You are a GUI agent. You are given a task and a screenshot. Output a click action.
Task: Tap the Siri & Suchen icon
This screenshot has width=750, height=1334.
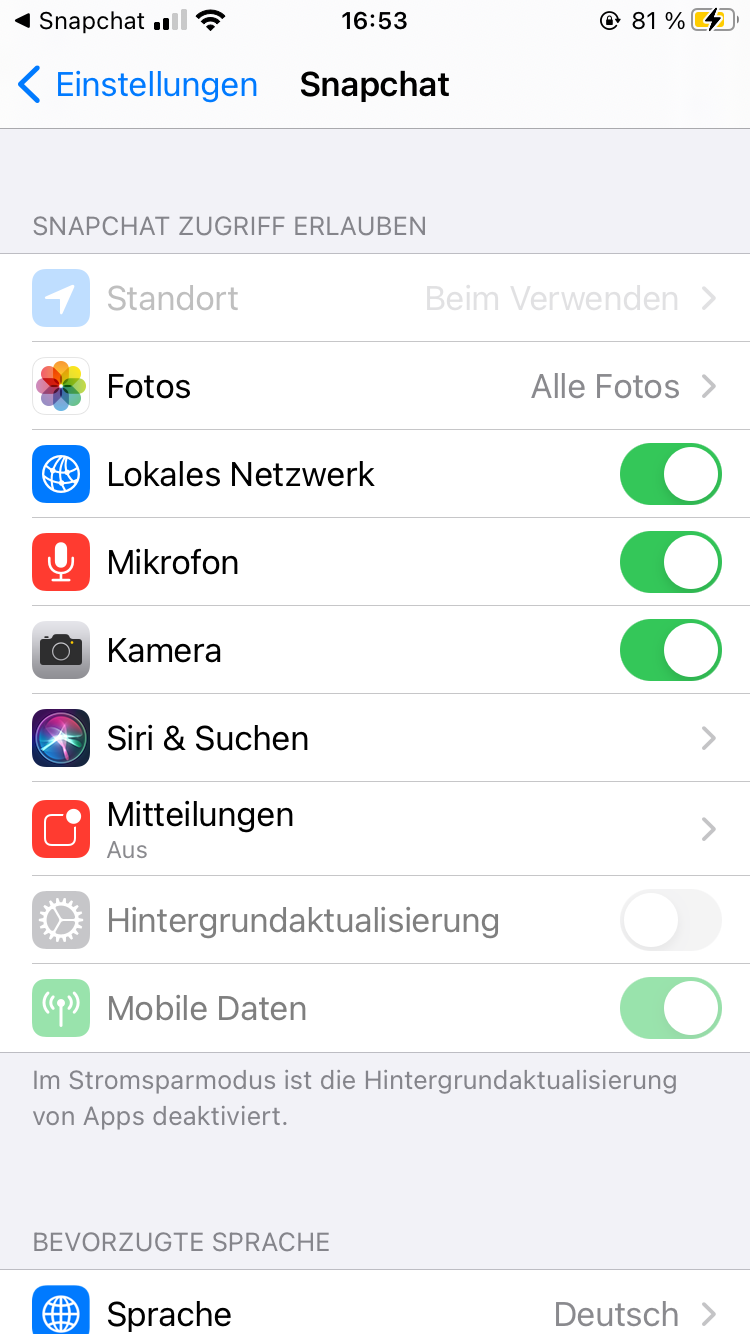[60, 738]
